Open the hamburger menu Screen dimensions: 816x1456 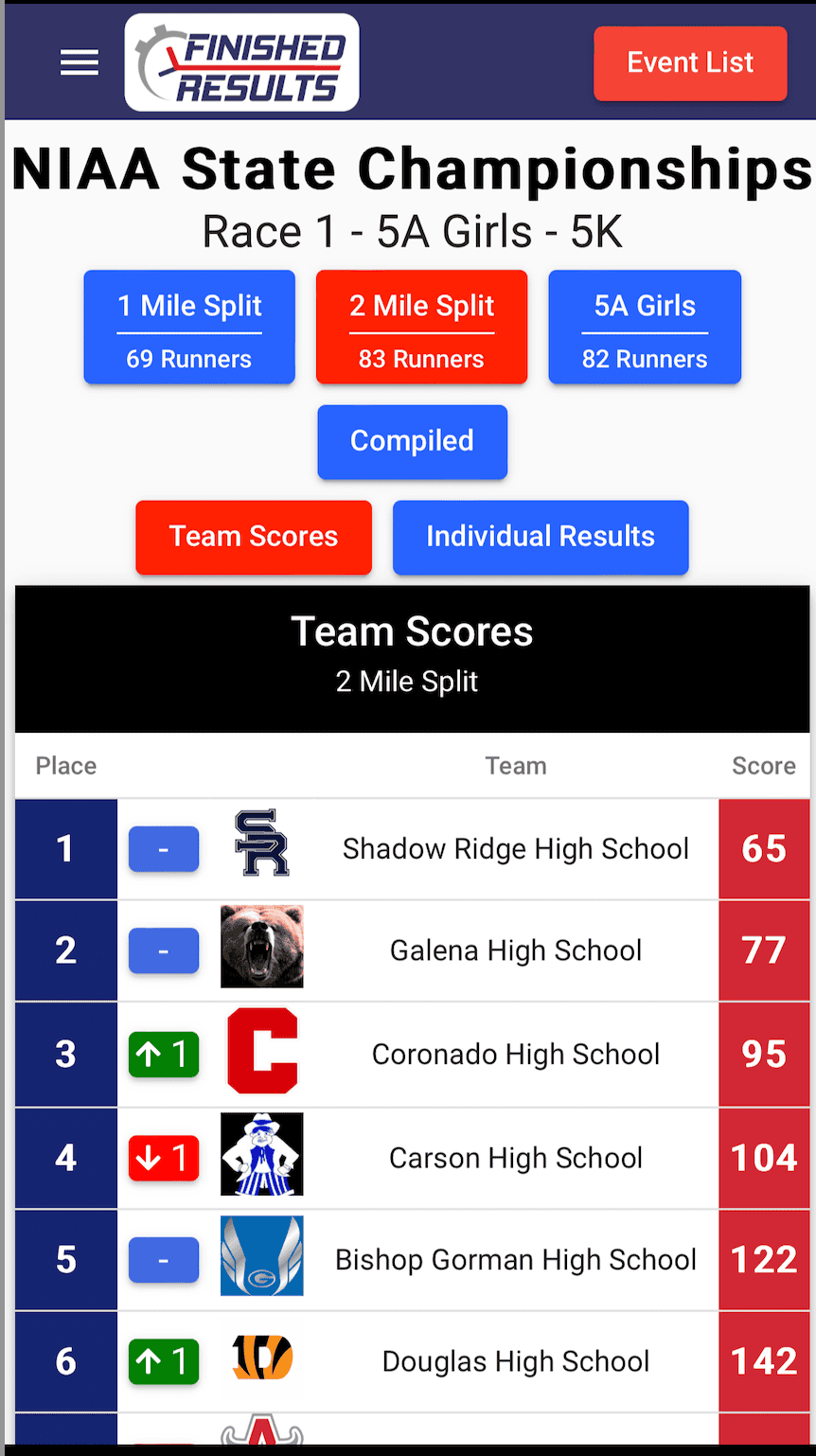click(80, 62)
